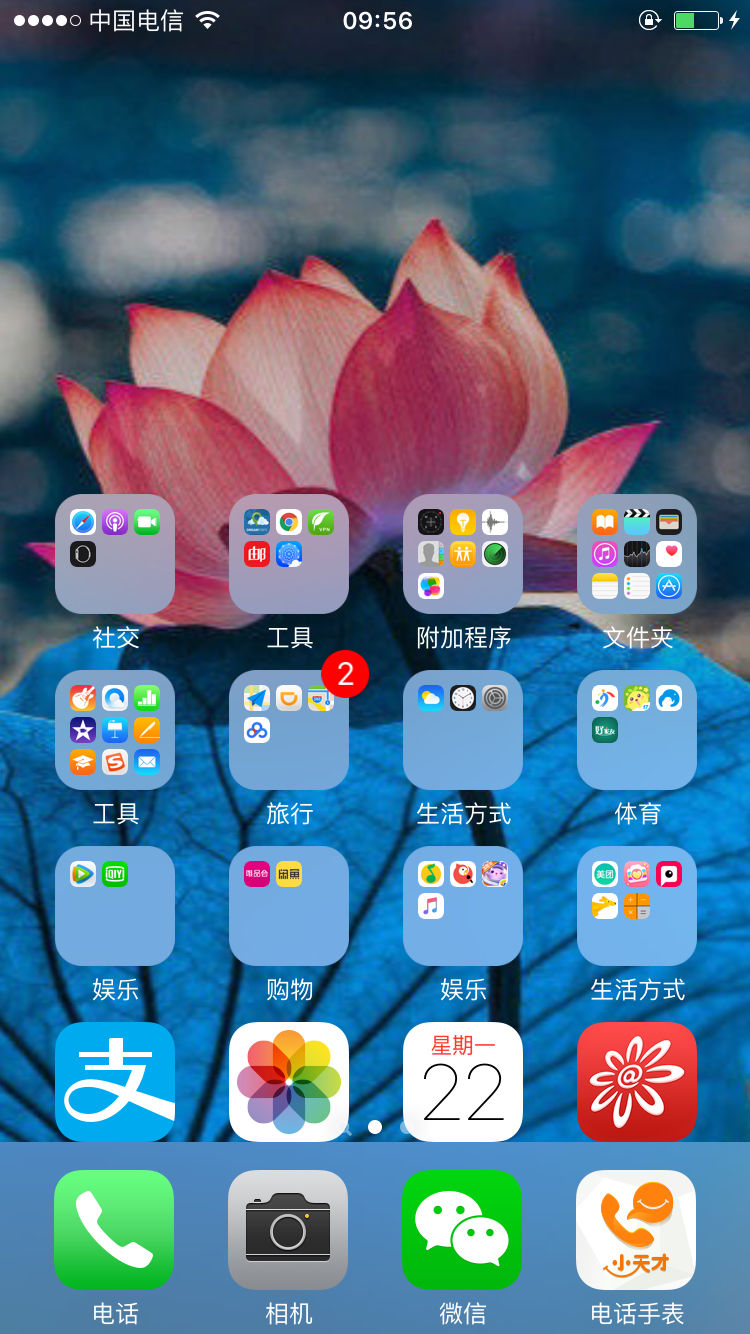This screenshot has width=750, height=1334.
Task: Open the red flower app beside the Calendar
Action: (x=637, y=1082)
